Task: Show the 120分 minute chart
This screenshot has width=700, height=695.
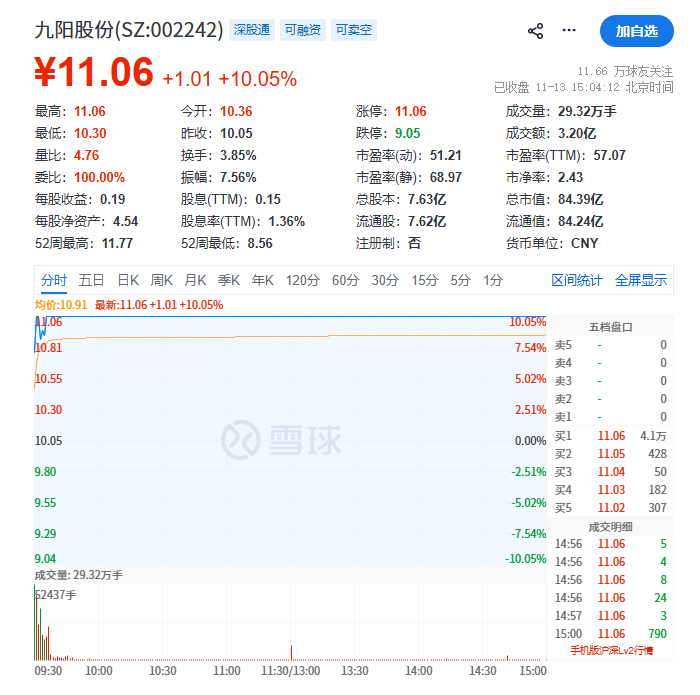Action: (303, 280)
